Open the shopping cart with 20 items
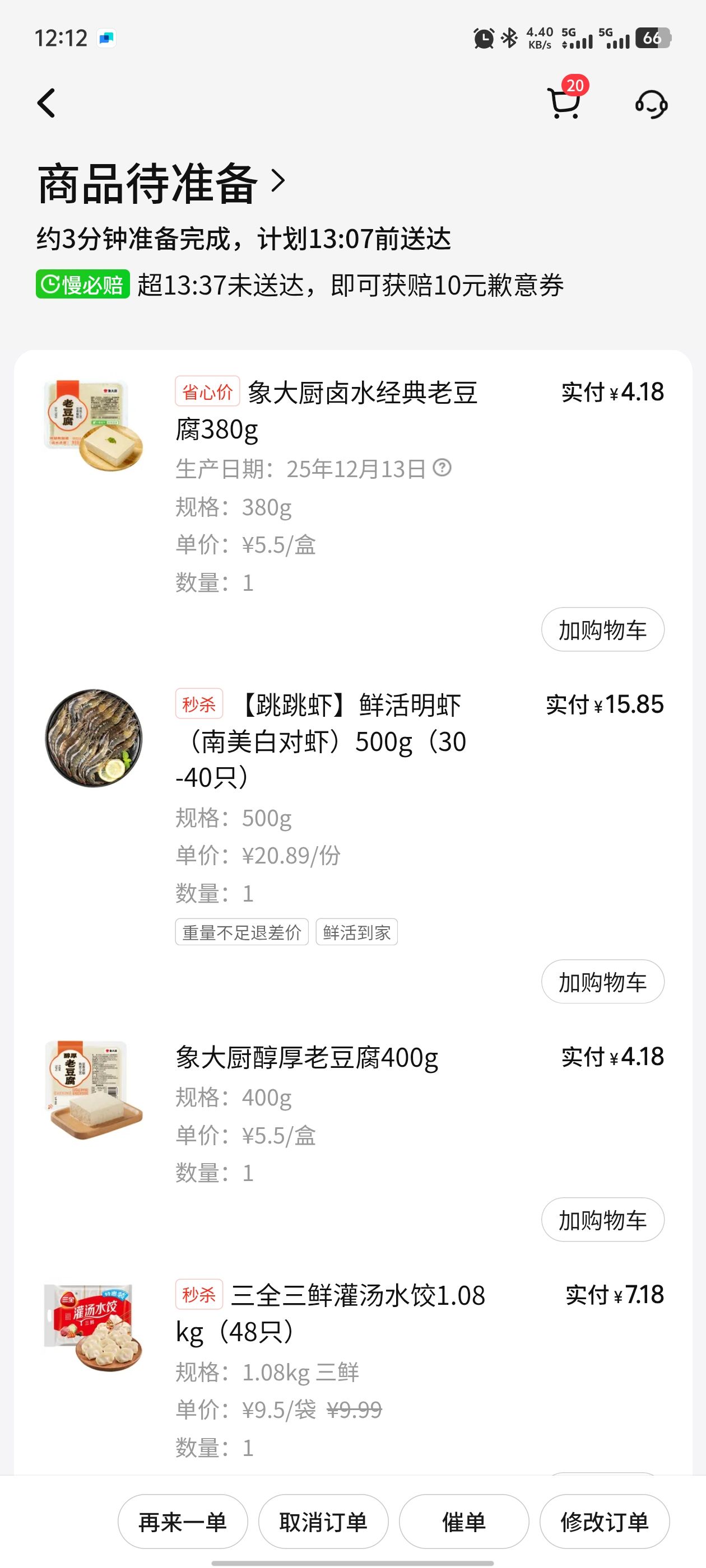The image size is (706, 1568). click(x=564, y=103)
